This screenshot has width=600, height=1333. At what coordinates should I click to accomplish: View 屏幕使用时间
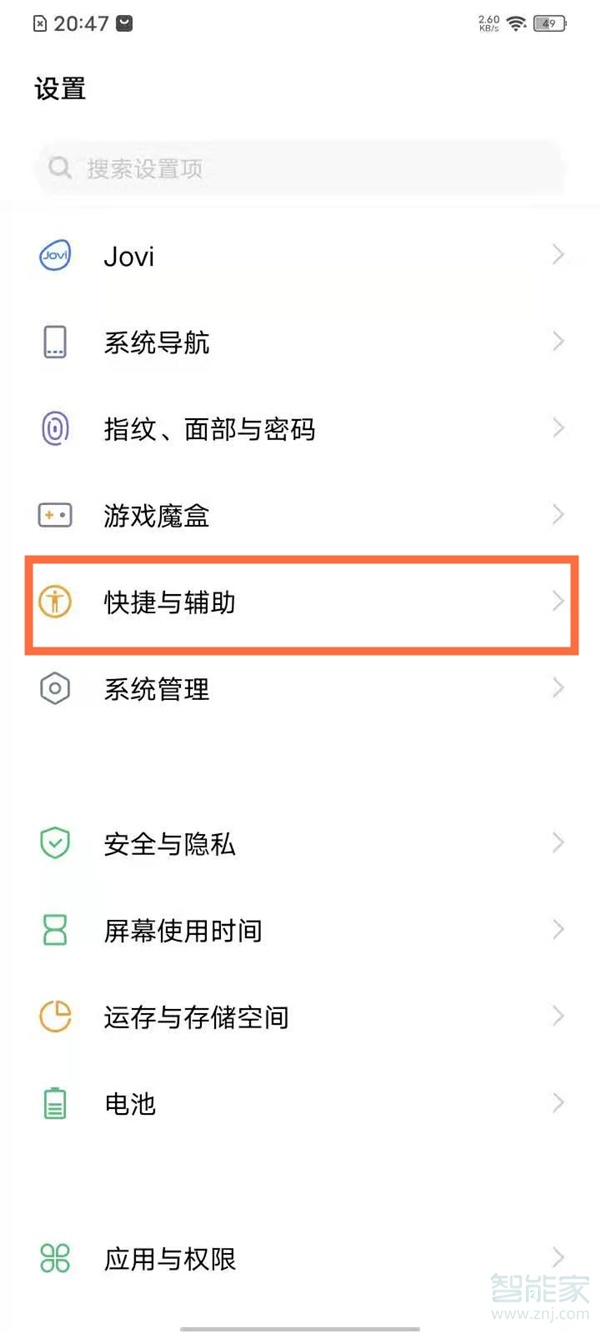pyautogui.click(x=300, y=931)
